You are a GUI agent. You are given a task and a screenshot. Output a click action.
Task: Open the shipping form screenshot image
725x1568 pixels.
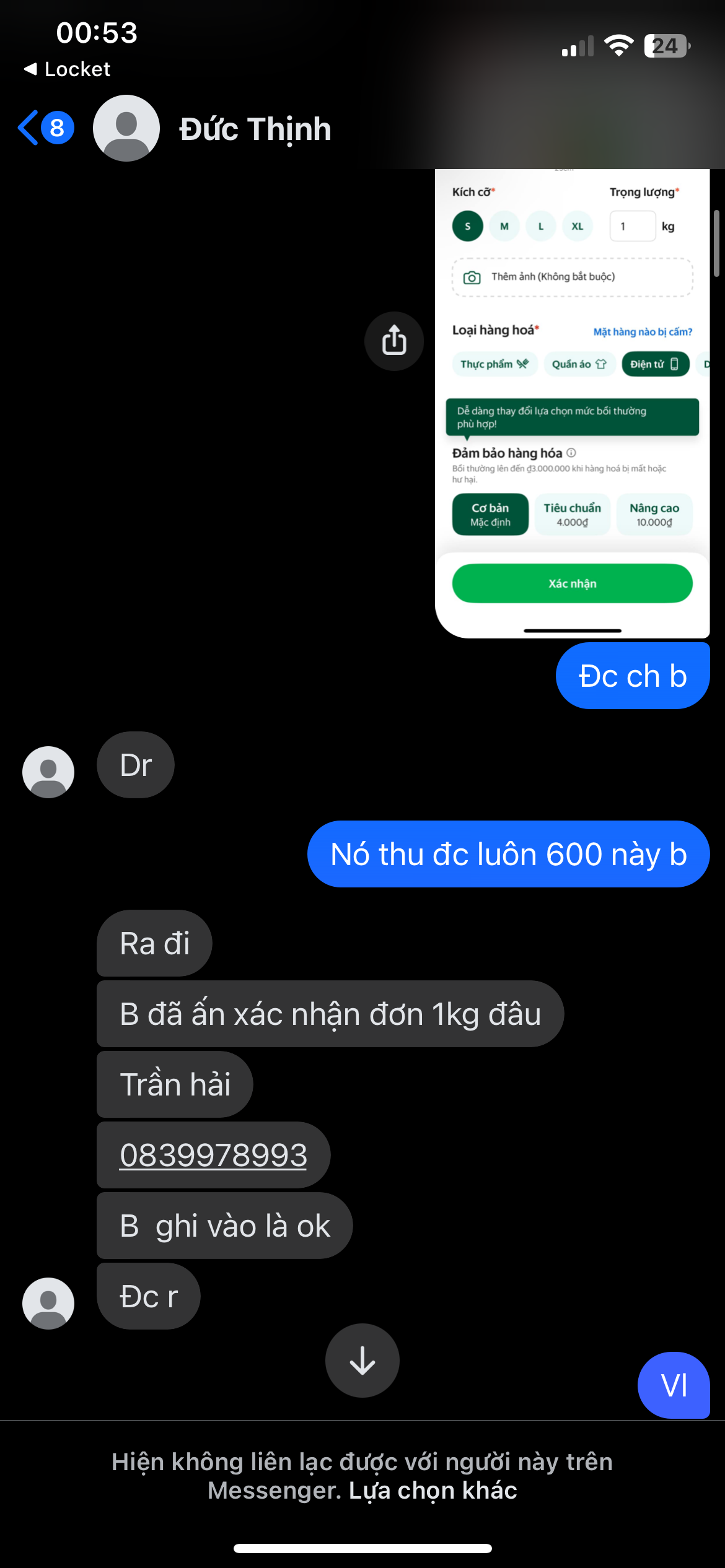(572, 403)
